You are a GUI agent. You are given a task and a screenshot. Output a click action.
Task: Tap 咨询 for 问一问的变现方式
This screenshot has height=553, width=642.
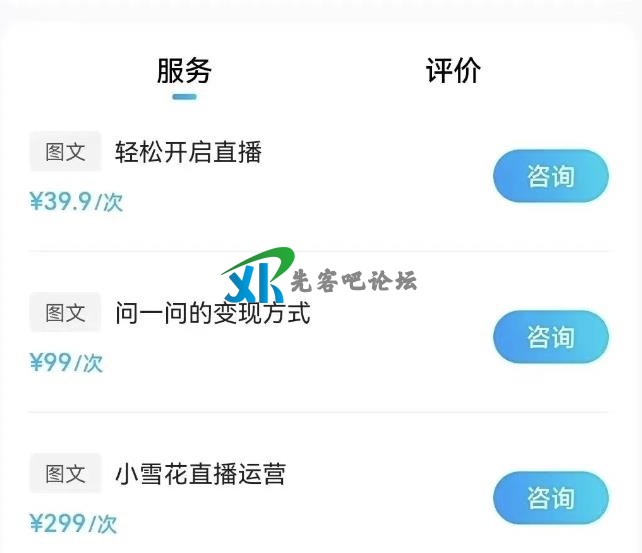[550, 337]
